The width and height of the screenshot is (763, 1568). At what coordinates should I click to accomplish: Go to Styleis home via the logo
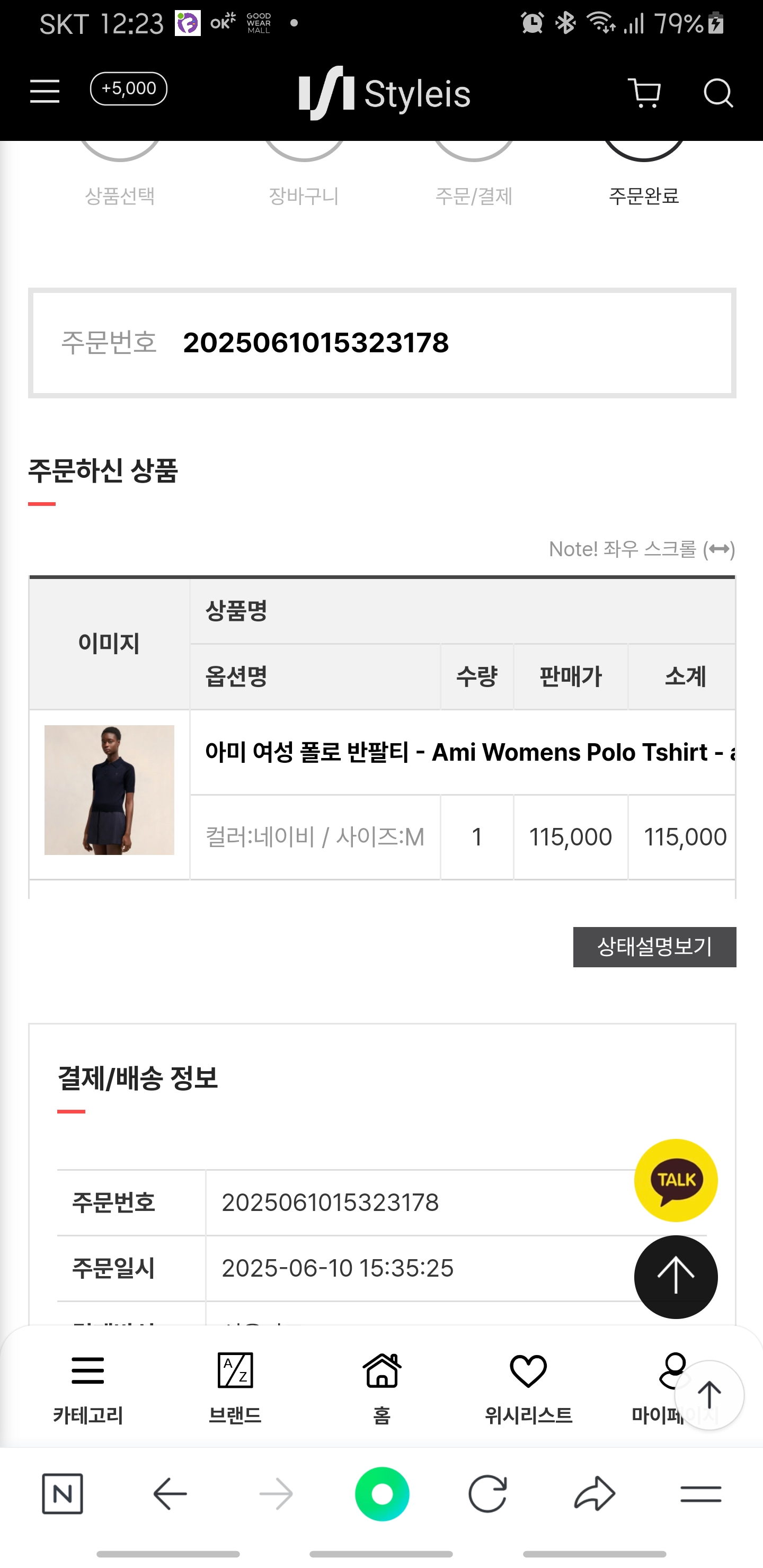pyautogui.click(x=384, y=93)
